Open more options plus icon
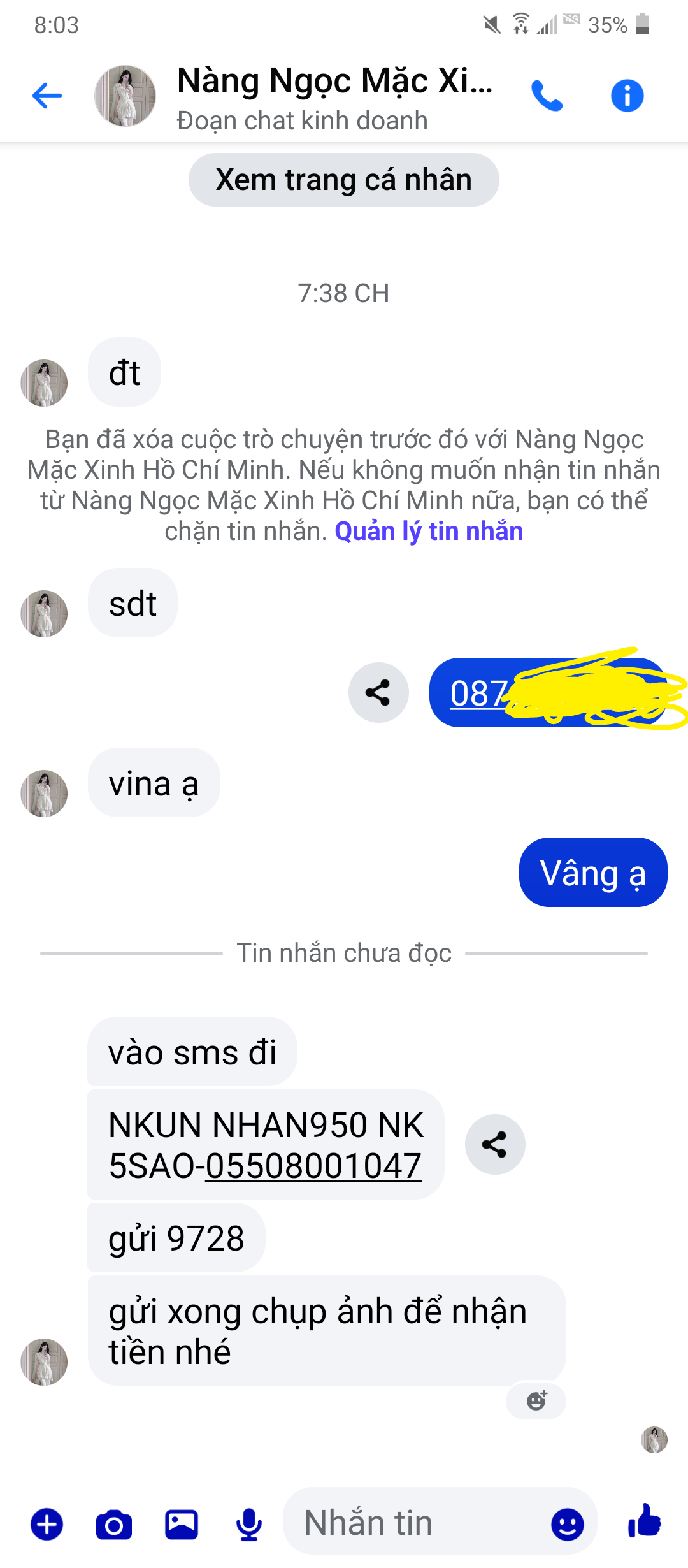Image resolution: width=688 pixels, height=1568 pixels. tap(47, 1525)
